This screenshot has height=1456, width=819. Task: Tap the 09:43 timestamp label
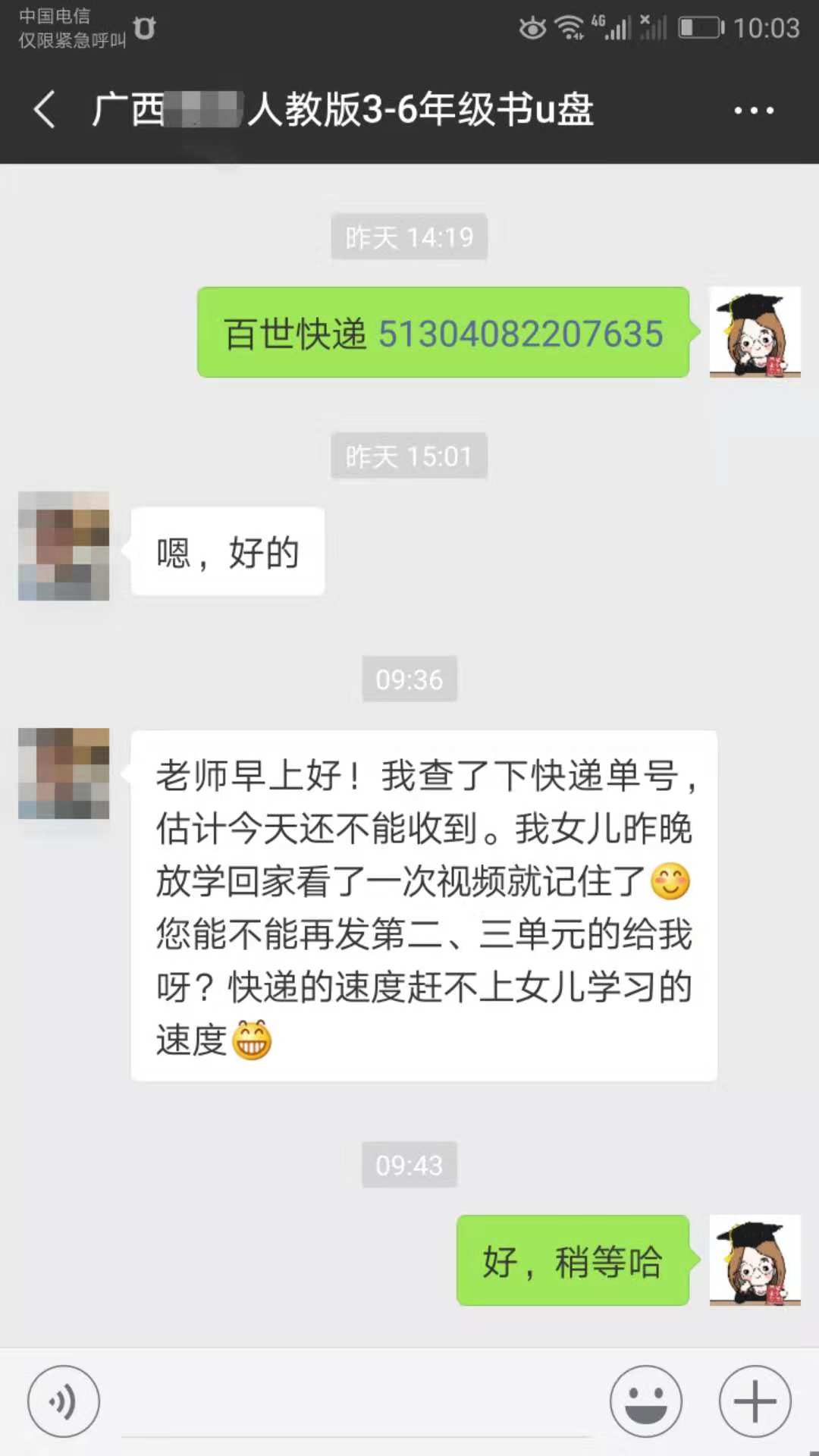coord(409,1165)
